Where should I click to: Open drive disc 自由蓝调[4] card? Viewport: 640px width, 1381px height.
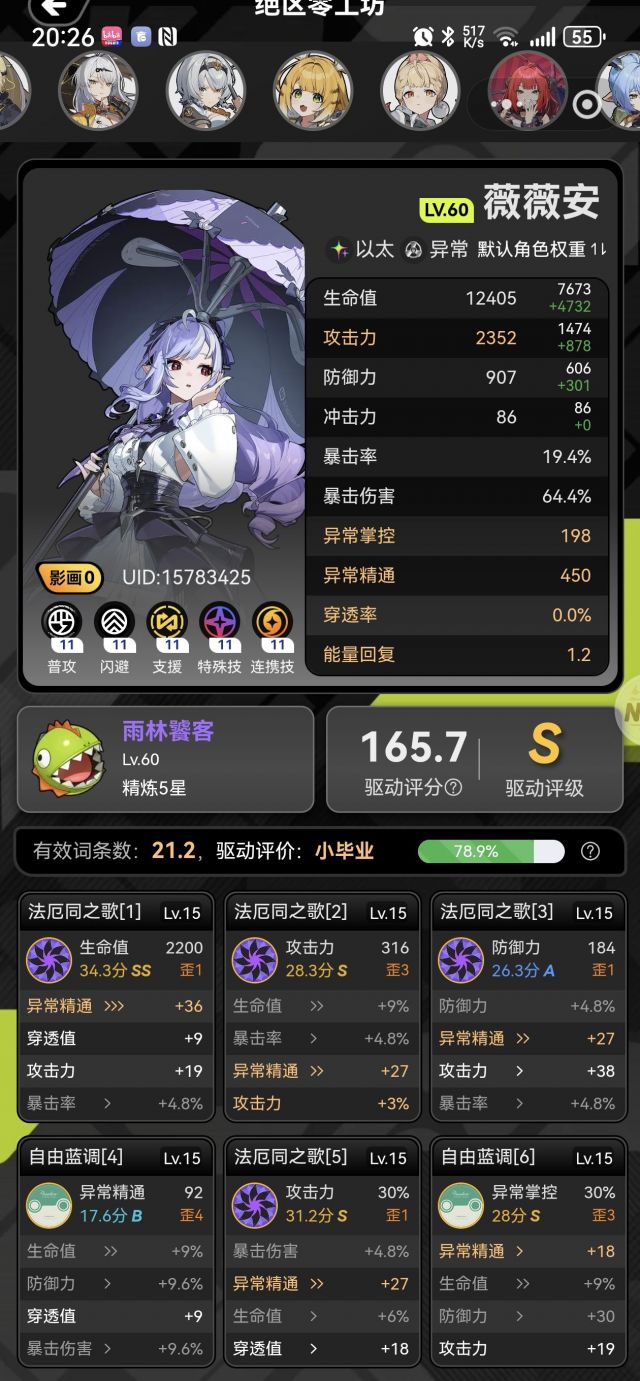(116, 1251)
